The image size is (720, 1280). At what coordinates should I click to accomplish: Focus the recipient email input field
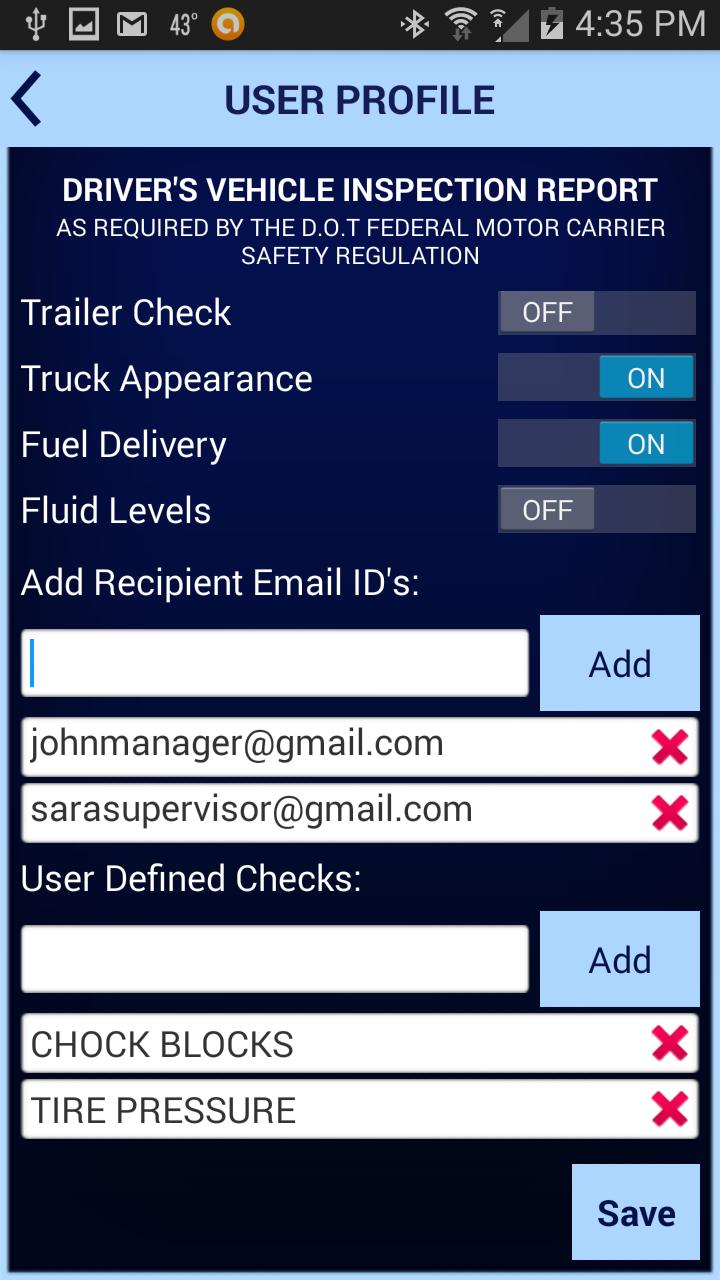pos(275,663)
